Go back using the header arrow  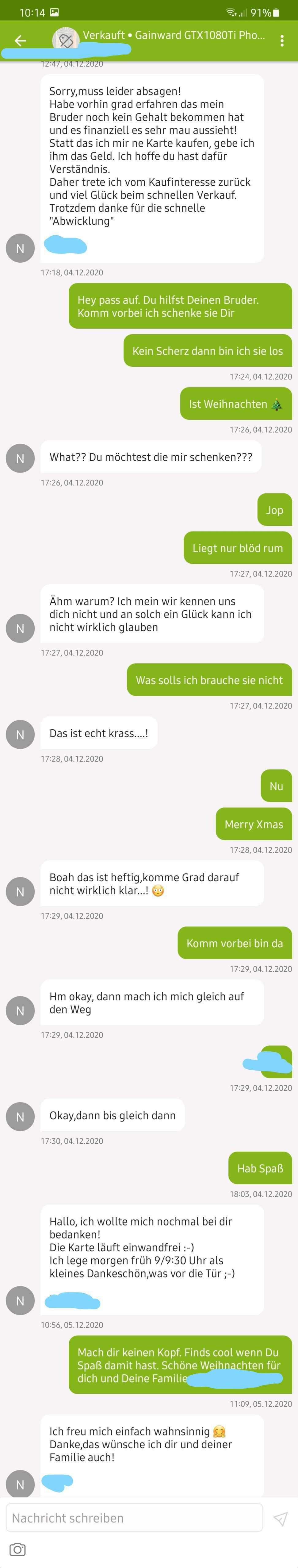pos(20,41)
